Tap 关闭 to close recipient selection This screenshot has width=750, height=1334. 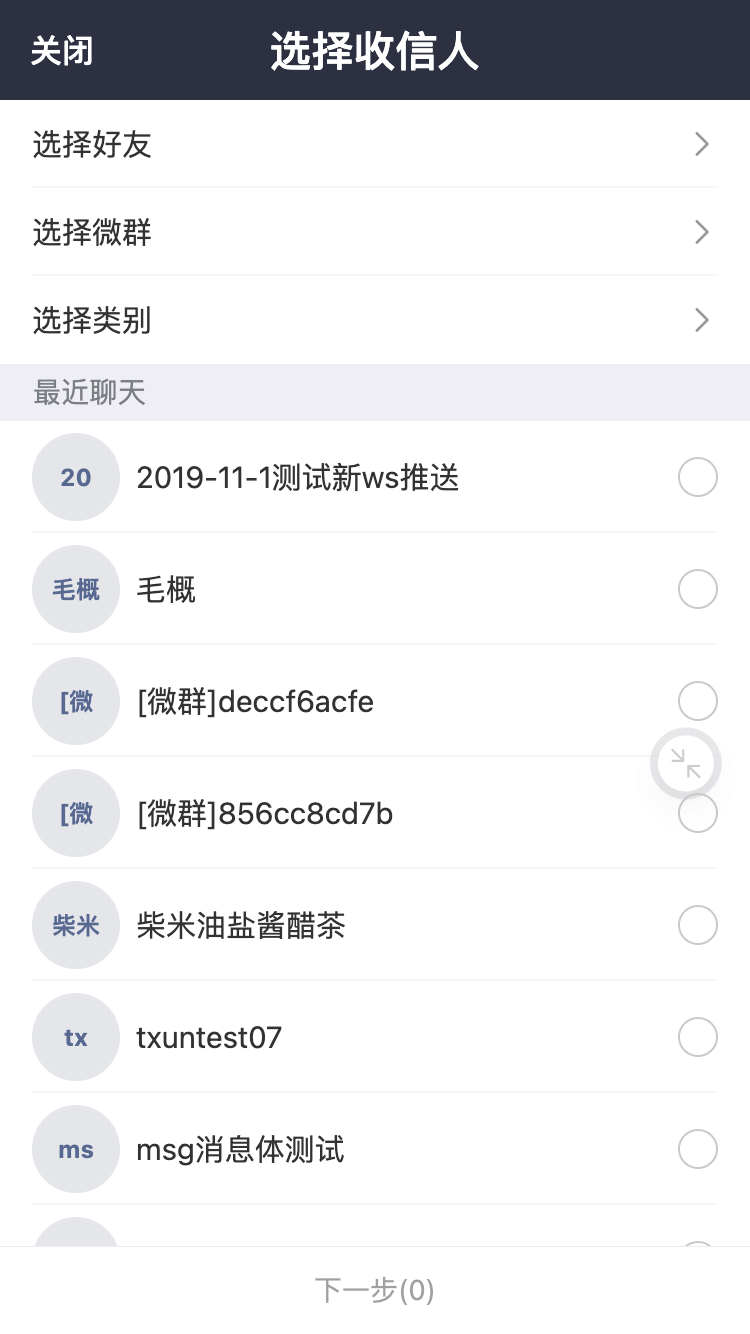pyautogui.click(x=62, y=51)
